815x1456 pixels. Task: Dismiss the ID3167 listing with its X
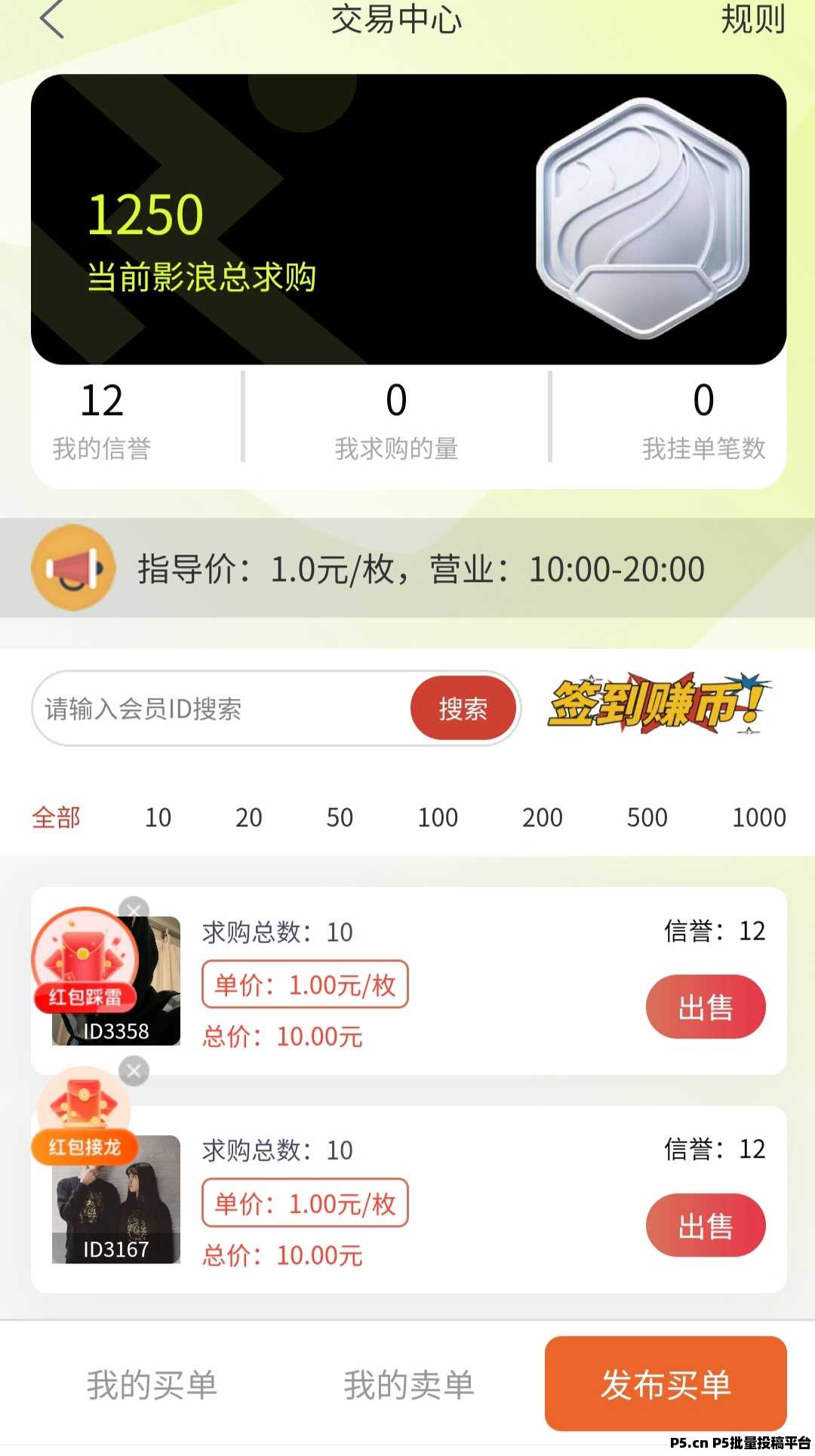134,1071
